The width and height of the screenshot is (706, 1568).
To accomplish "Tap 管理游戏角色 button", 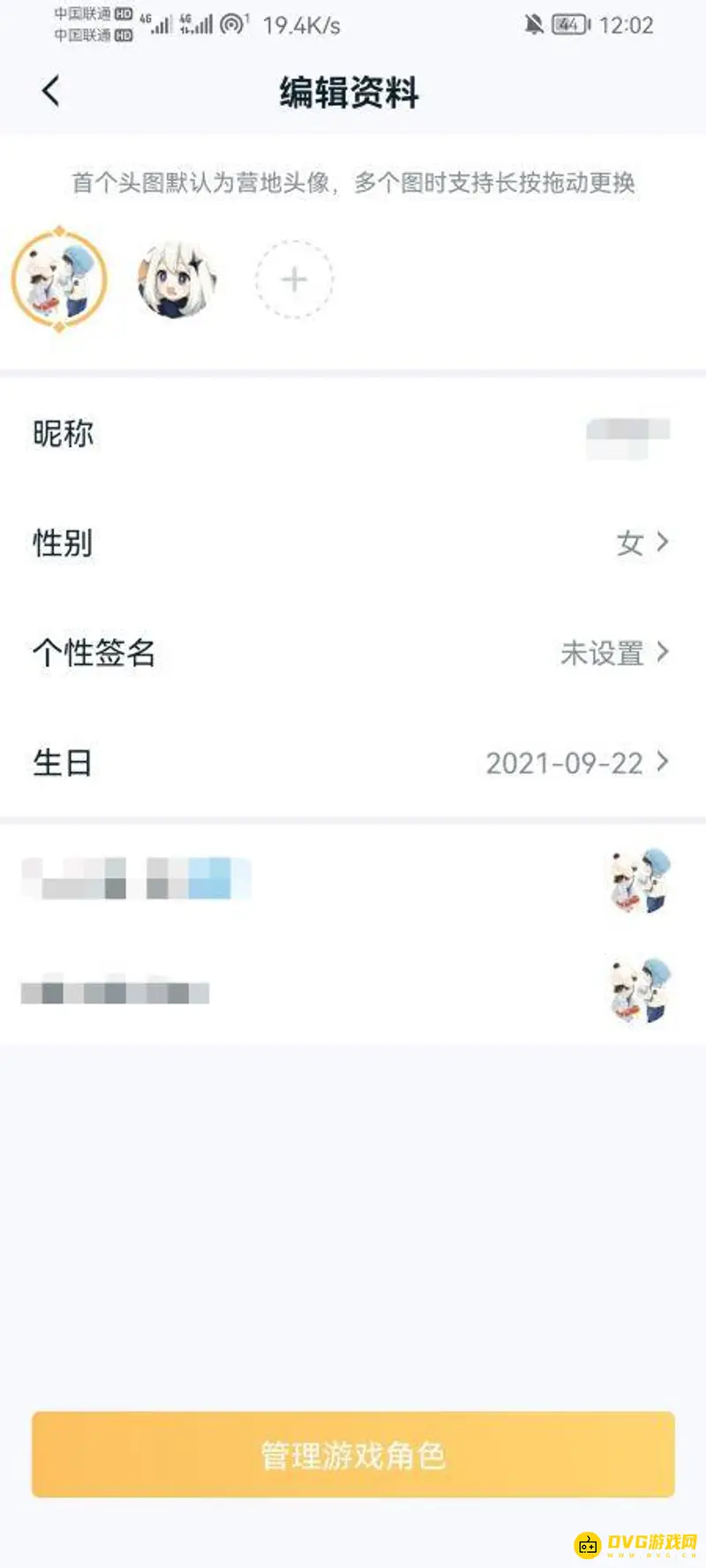I will click(353, 1454).
